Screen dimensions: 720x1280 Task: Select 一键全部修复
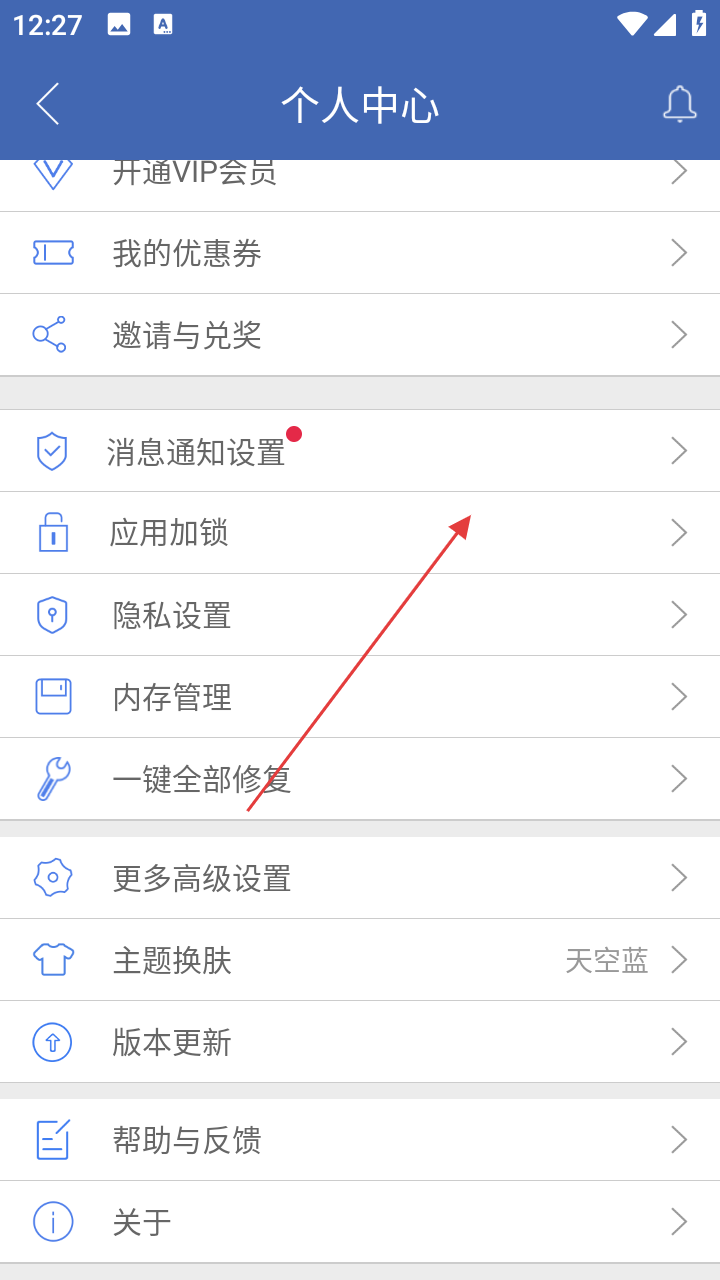tap(360, 779)
